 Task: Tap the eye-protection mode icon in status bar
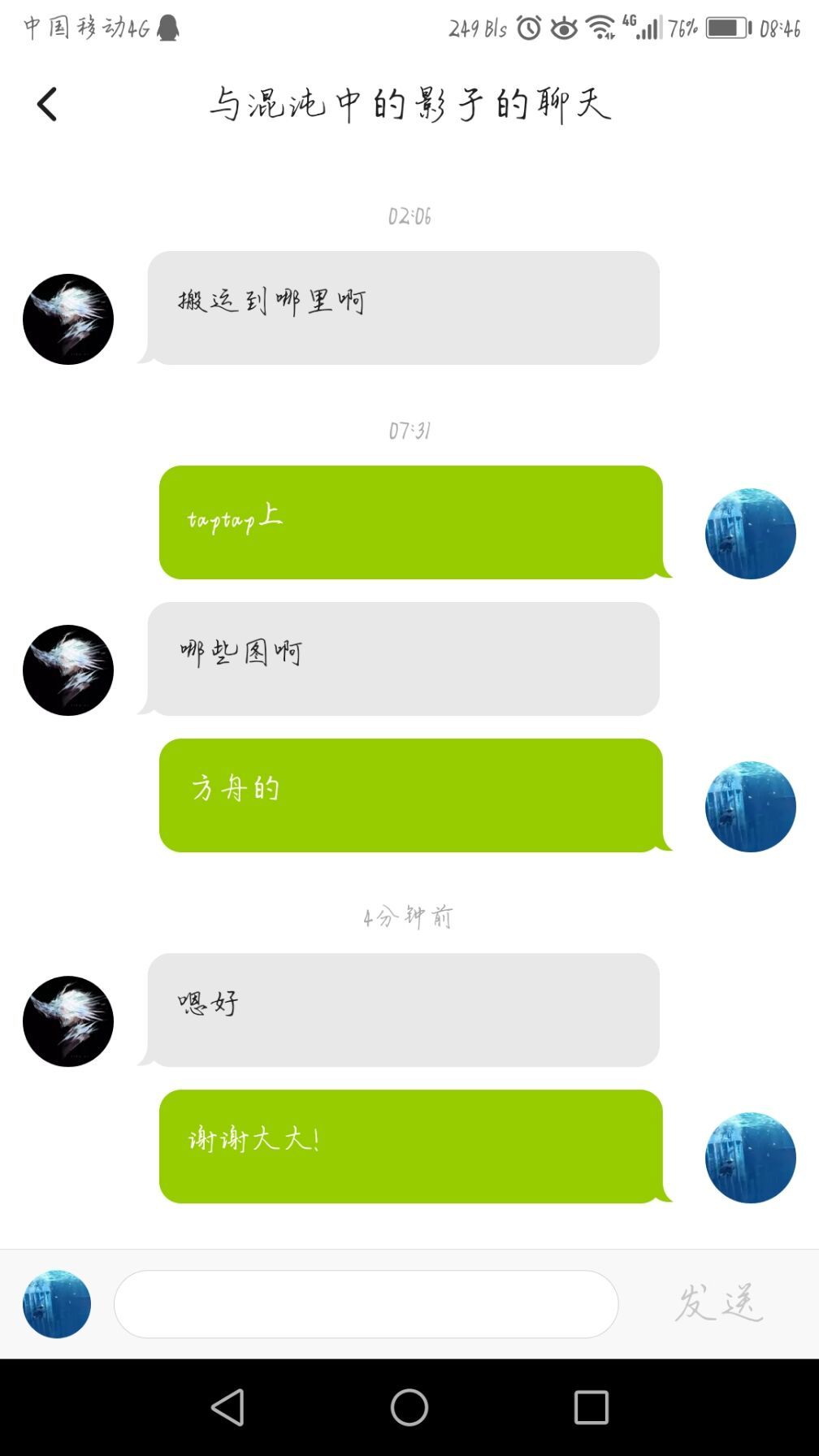(x=562, y=27)
